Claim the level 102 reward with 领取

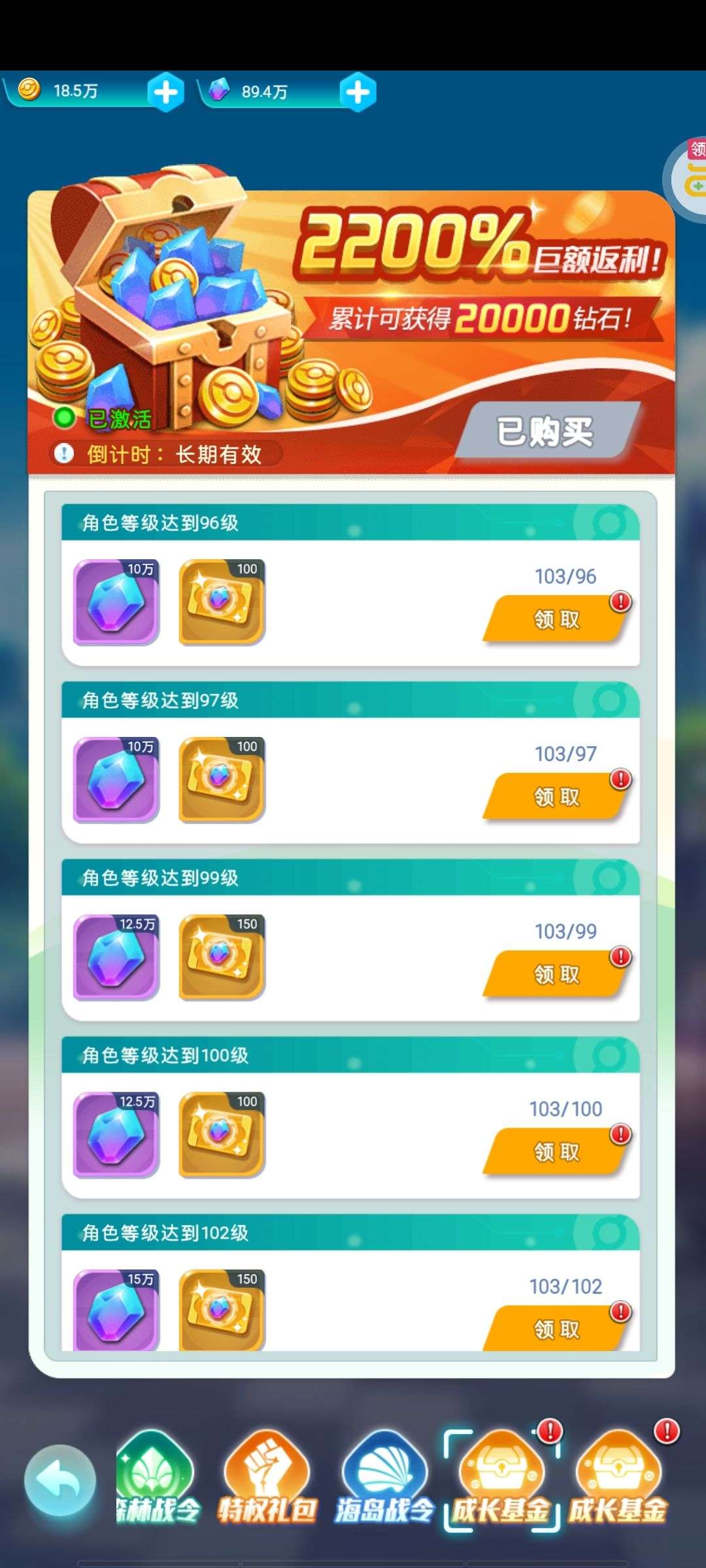(556, 1328)
